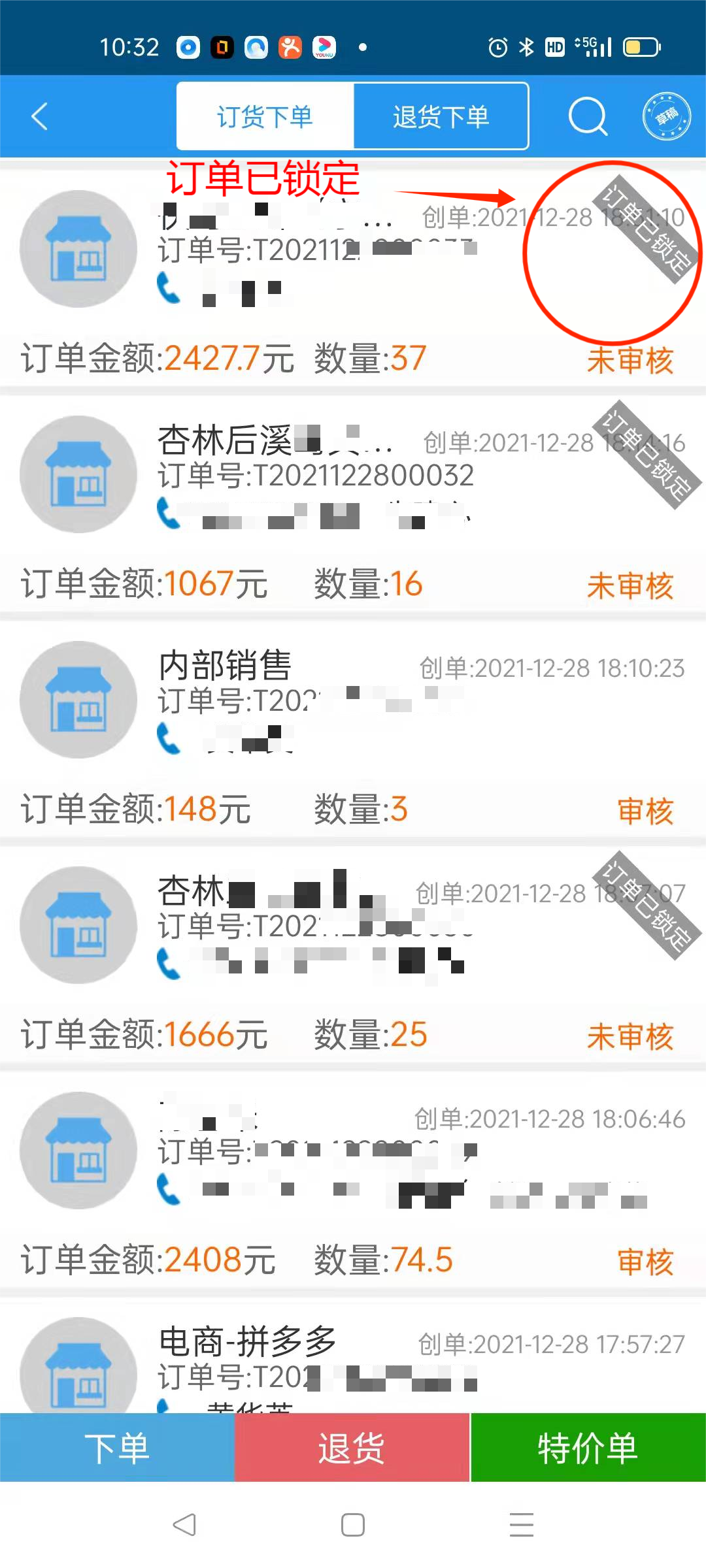Switch to the 退货下单 tab
This screenshot has width=706, height=1568.
[x=441, y=117]
